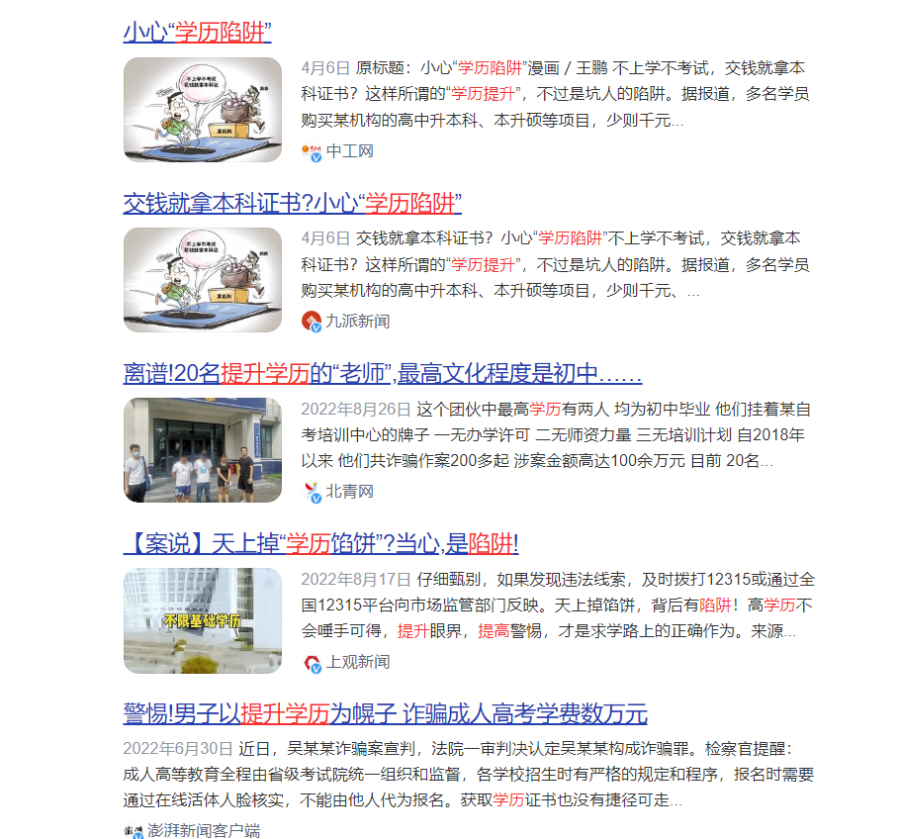Open the article 离谱!20名提升学历的"老师"
Image resolution: width=900 pixels, height=839 pixels.
pos(382,374)
